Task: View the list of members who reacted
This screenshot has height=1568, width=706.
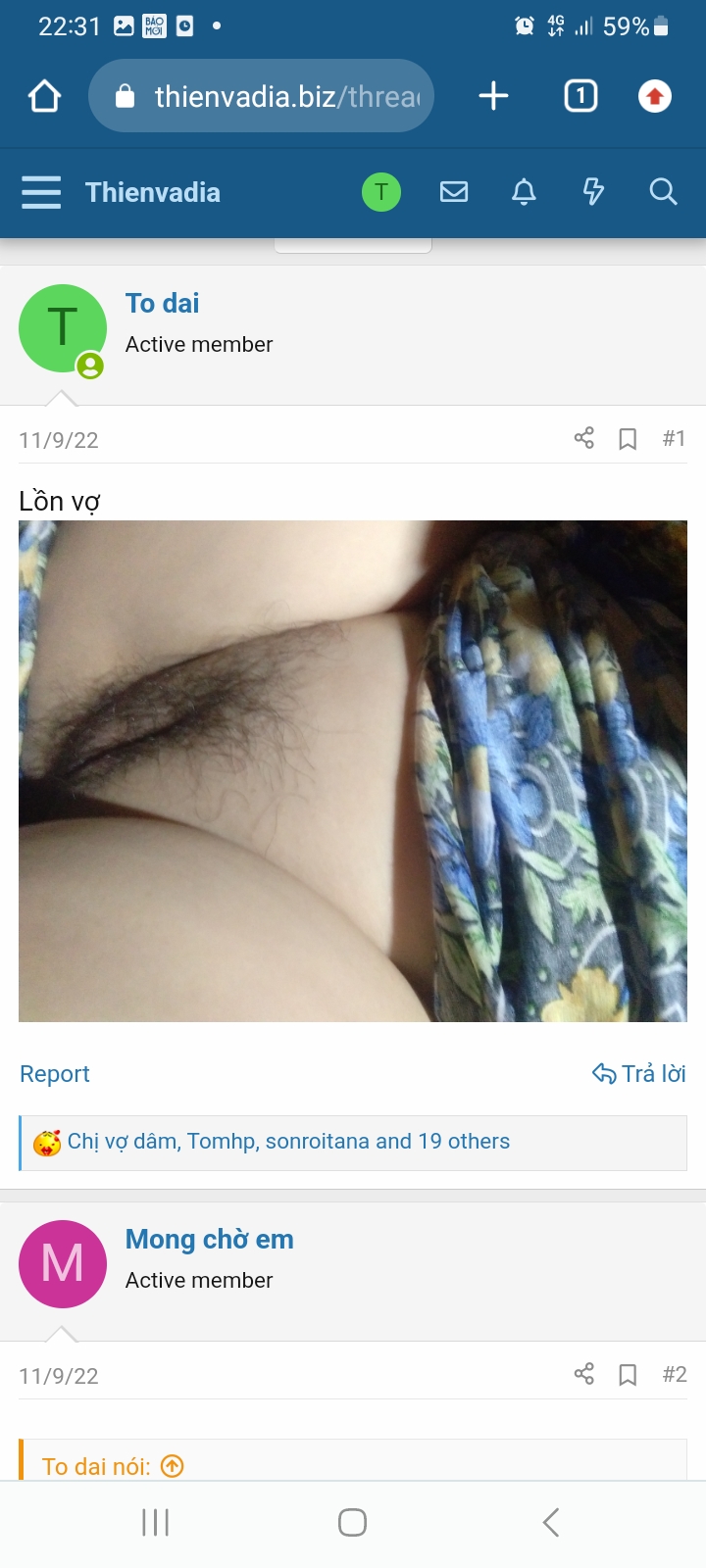Action: 288,1142
